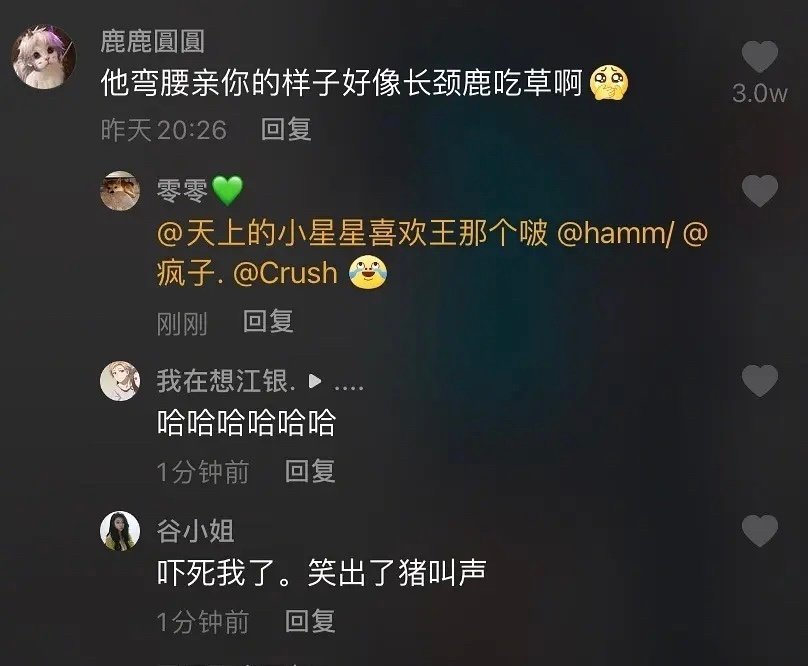Reply to 零零's comment
Viewport: 808px width, 666px height.
coord(268,322)
